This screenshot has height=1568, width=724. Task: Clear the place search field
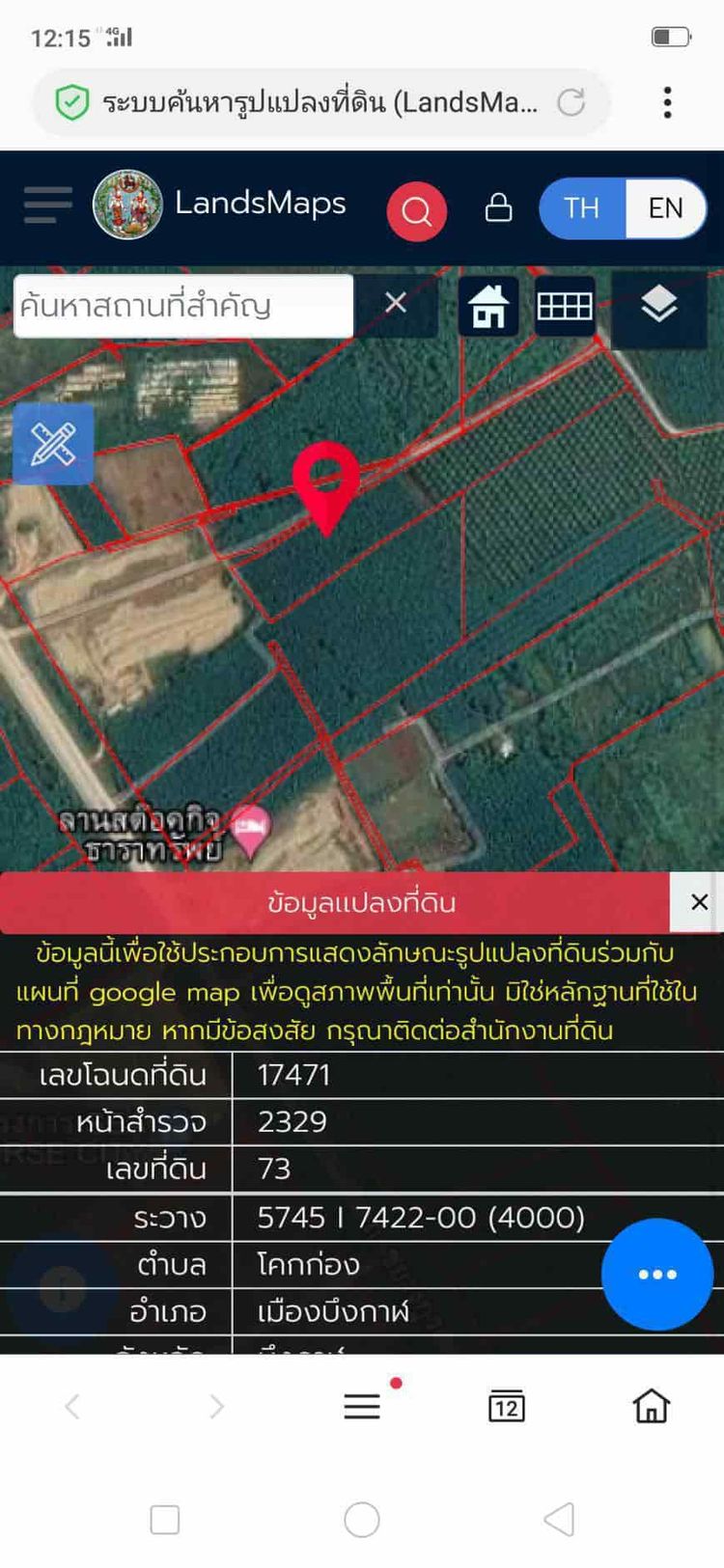click(x=396, y=303)
